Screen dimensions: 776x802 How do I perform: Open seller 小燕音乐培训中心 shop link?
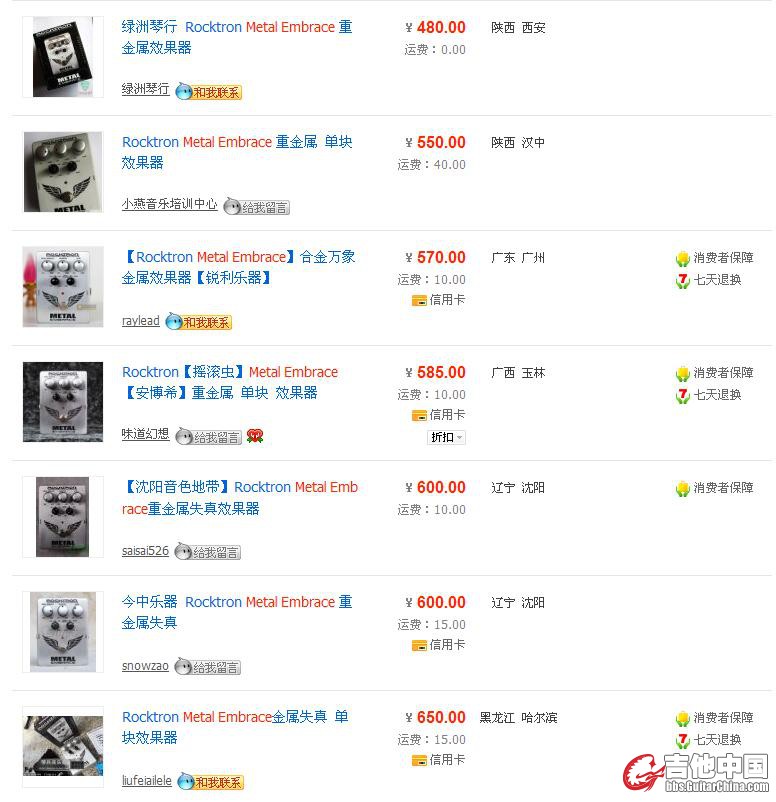169,204
